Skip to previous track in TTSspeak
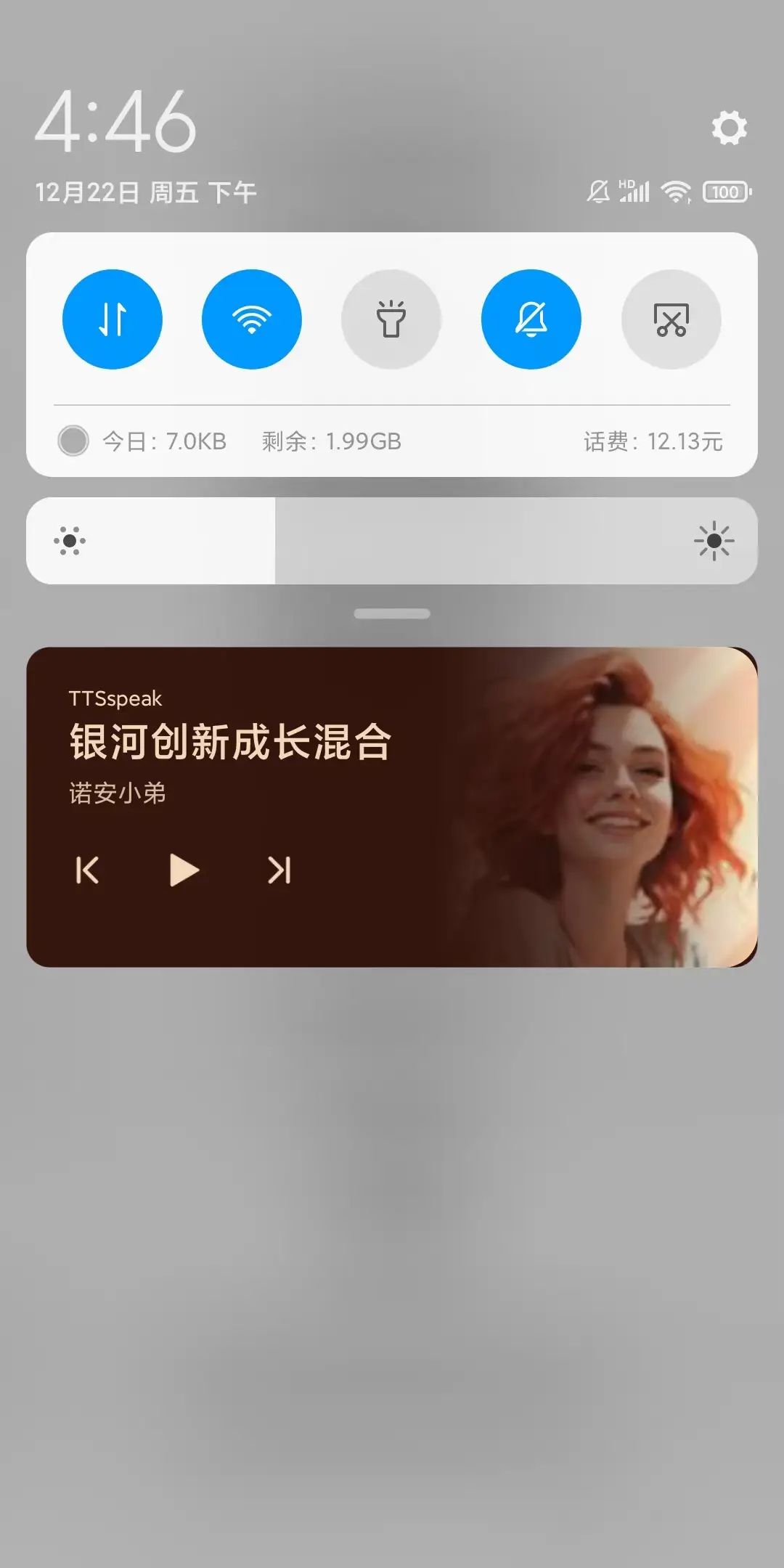784x1568 pixels. click(87, 870)
